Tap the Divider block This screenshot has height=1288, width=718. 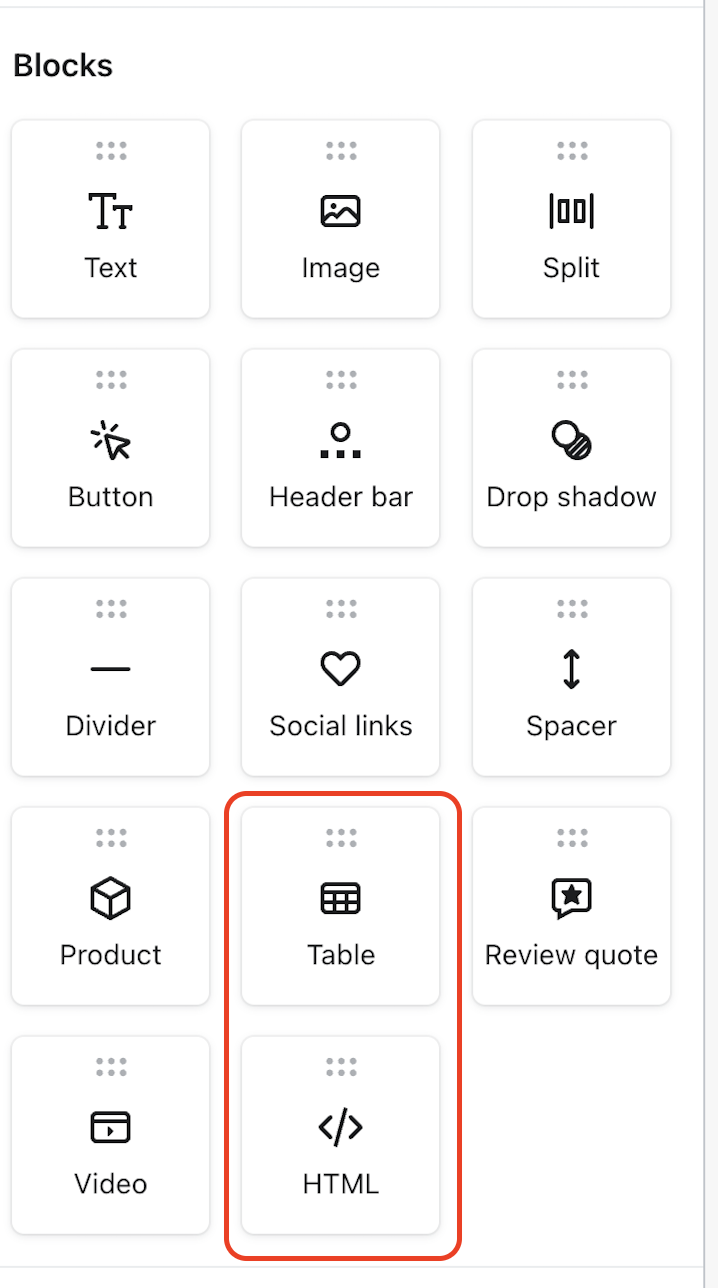pyautogui.click(x=110, y=677)
